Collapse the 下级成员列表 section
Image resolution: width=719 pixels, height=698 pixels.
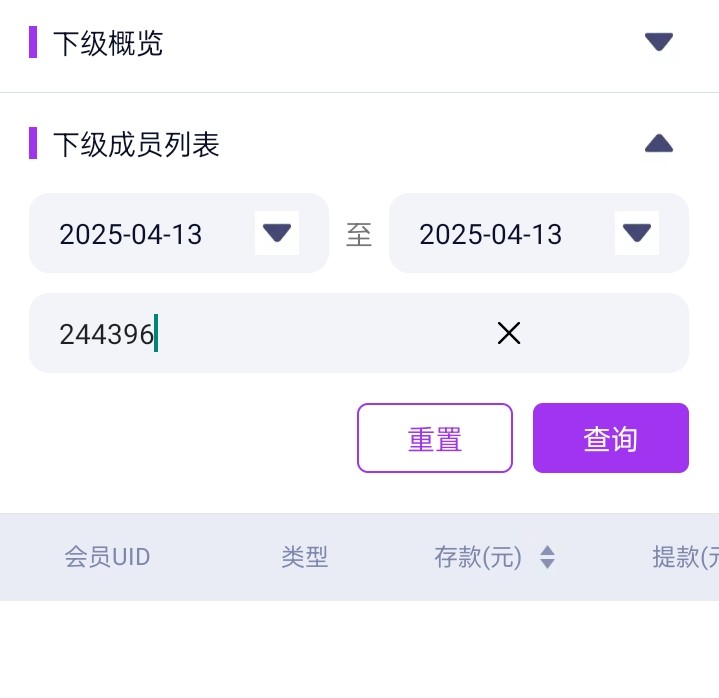coord(658,144)
